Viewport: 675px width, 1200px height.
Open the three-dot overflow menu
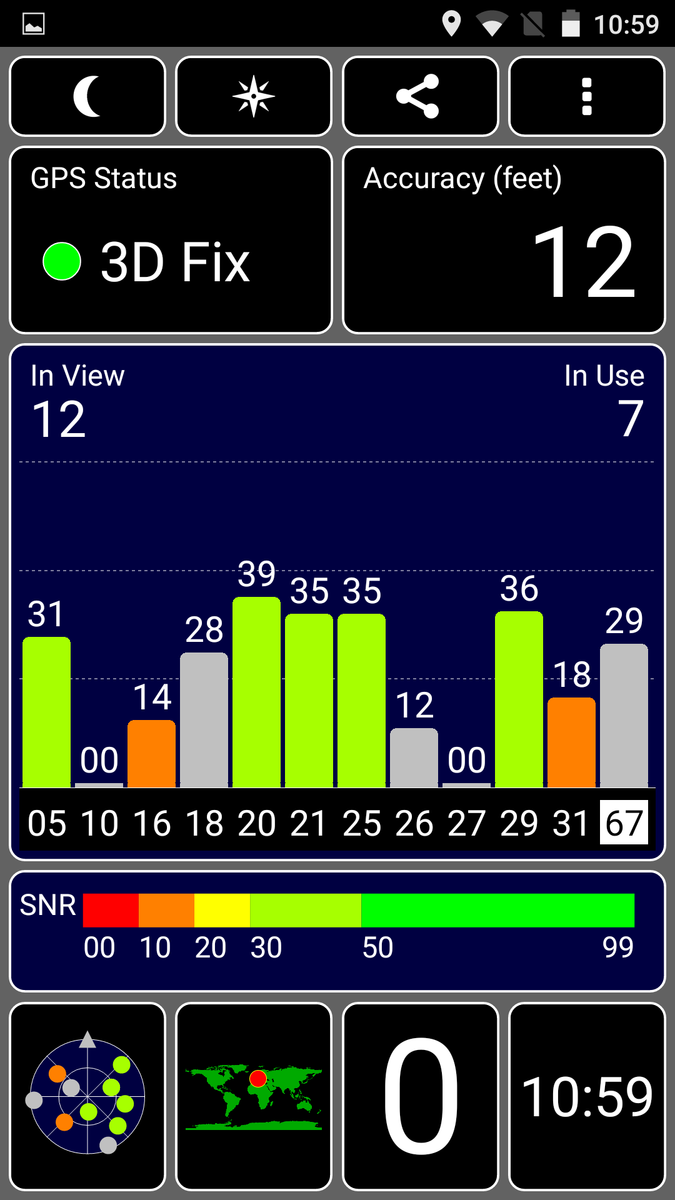pyautogui.click(x=586, y=97)
